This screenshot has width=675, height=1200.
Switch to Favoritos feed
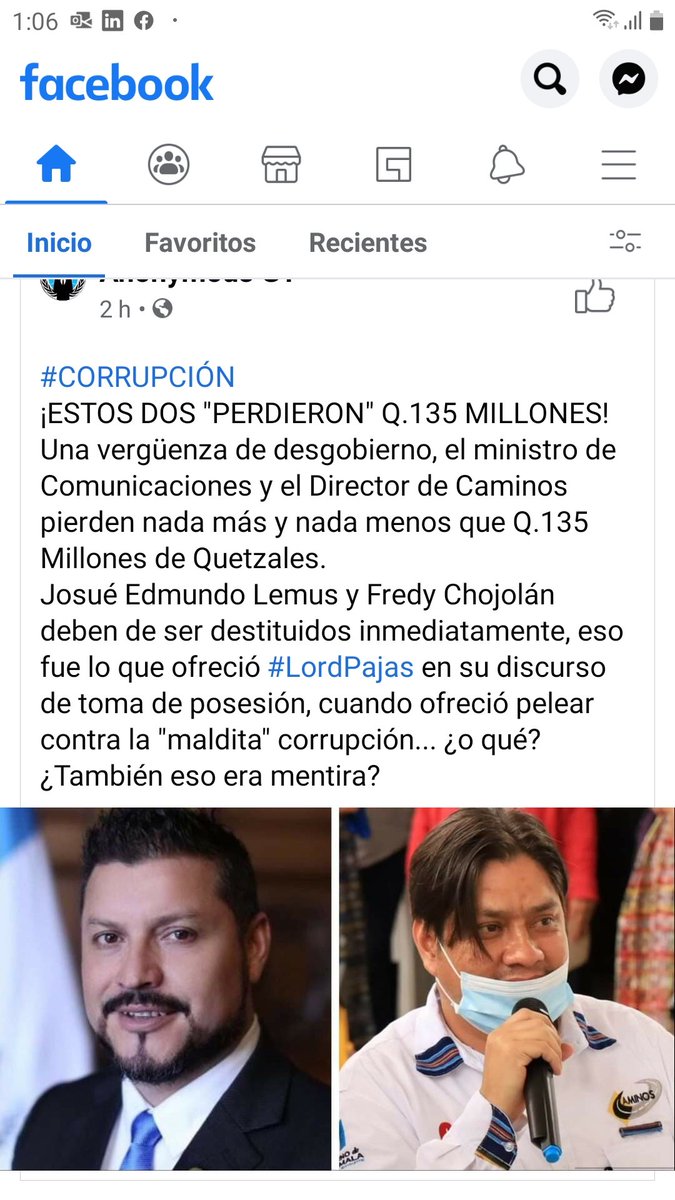pos(200,243)
